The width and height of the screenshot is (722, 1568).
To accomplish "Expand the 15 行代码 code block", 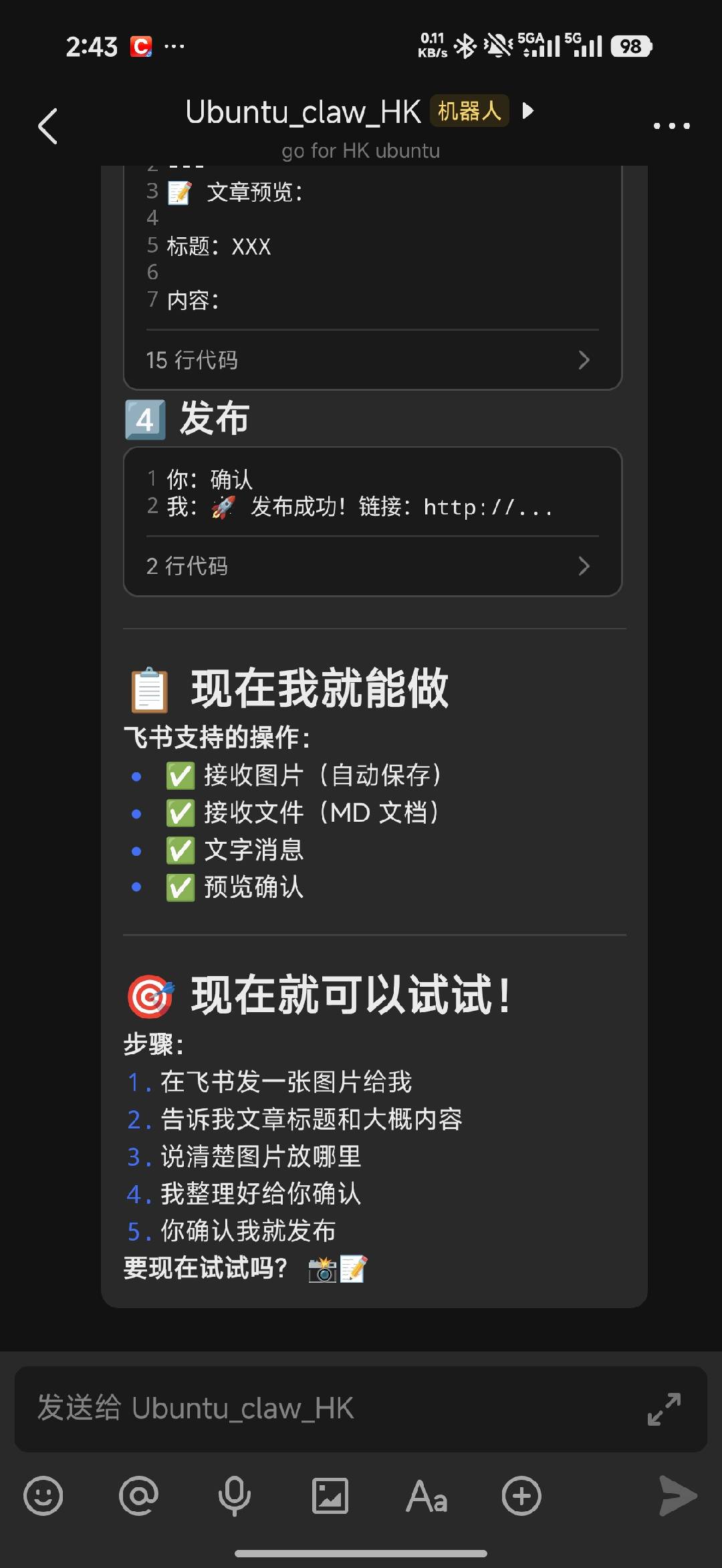I will pos(372,360).
